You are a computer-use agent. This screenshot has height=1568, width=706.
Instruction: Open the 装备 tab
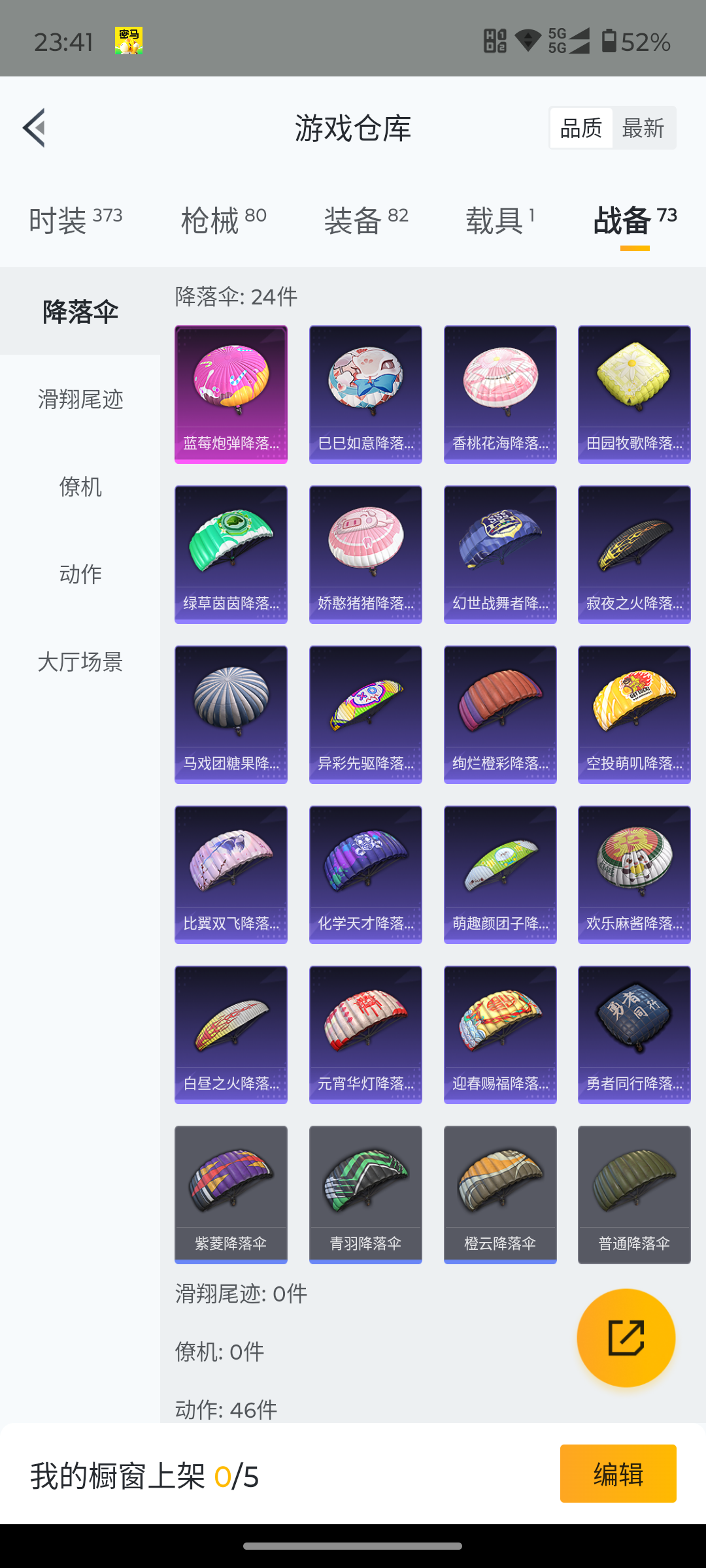[x=366, y=220]
